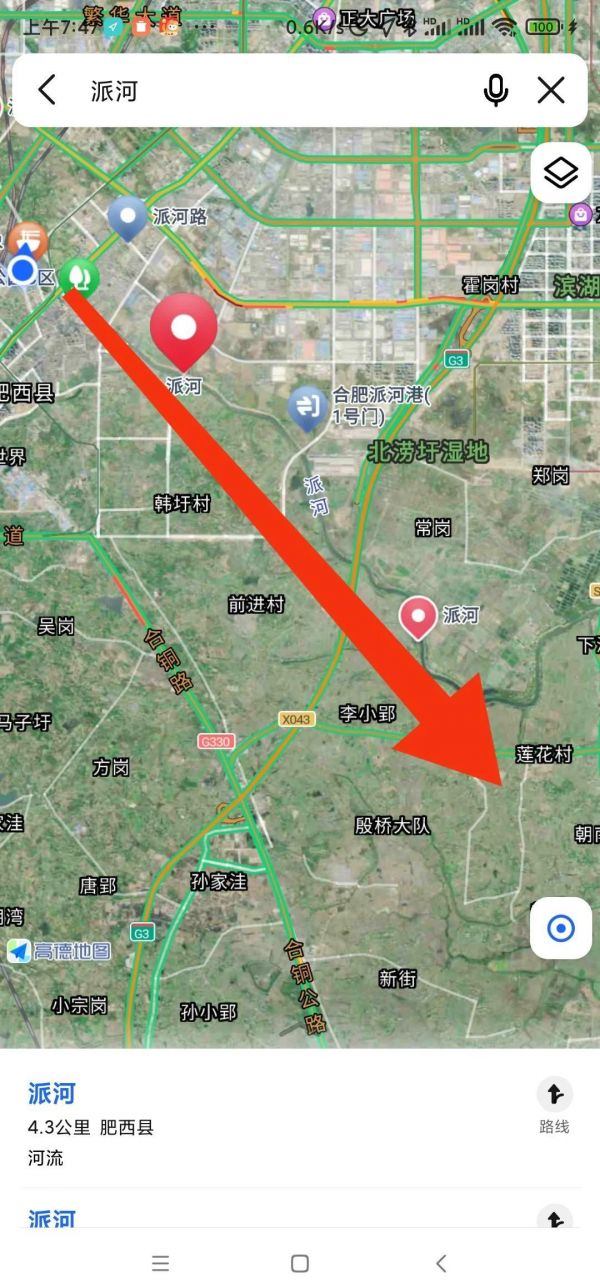Recenter the map on my location

(561, 928)
